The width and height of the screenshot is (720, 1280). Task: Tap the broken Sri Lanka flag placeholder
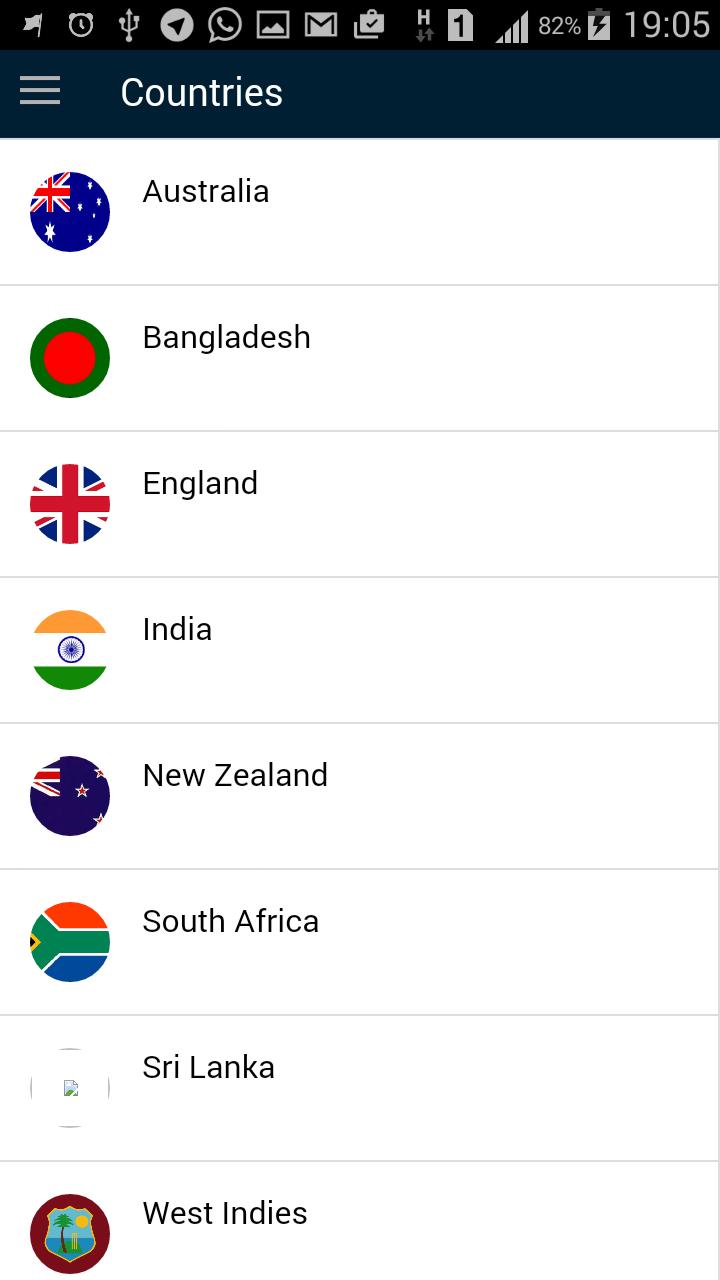tap(70, 1087)
